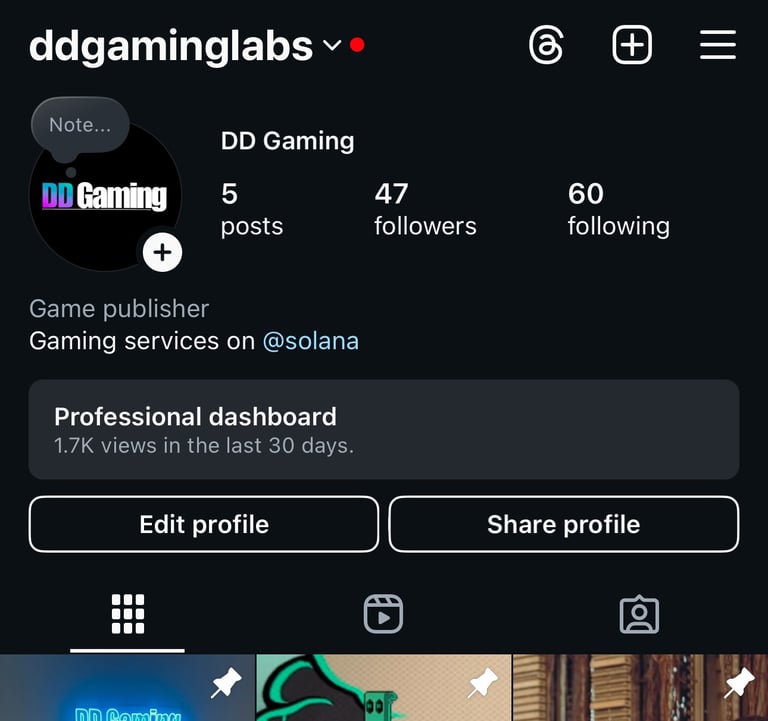Switch to the tagged photos tab

[x=639, y=614]
